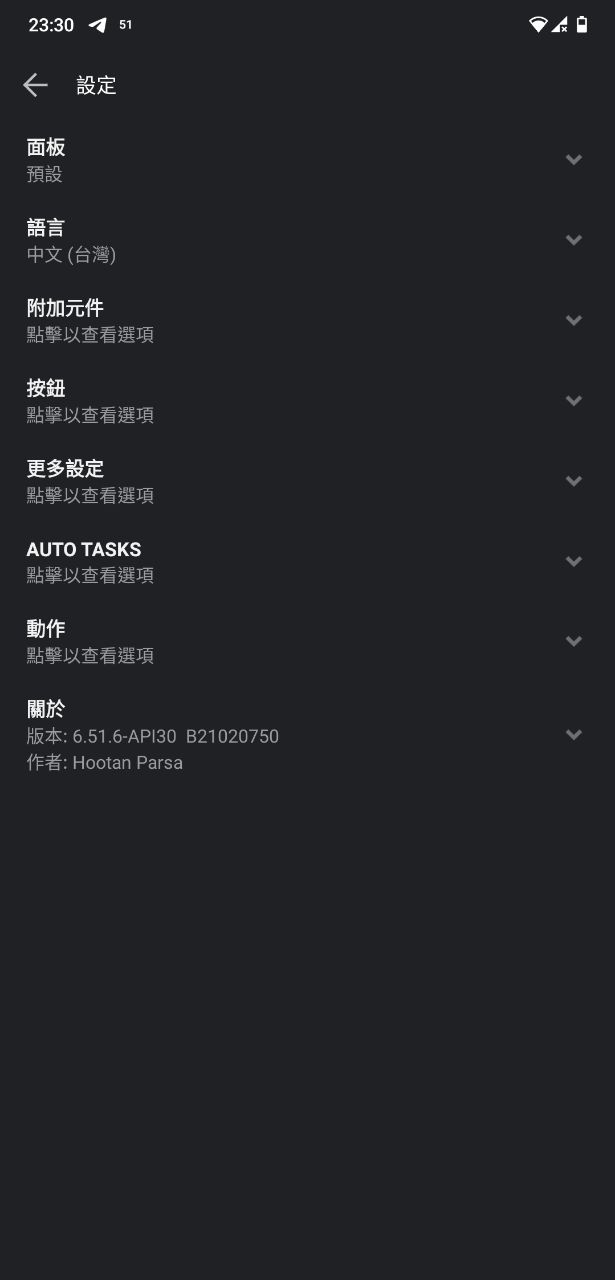The width and height of the screenshot is (615, 1280).
Task: Expand the AUTO TASKS section
Action: coord(307,561)
